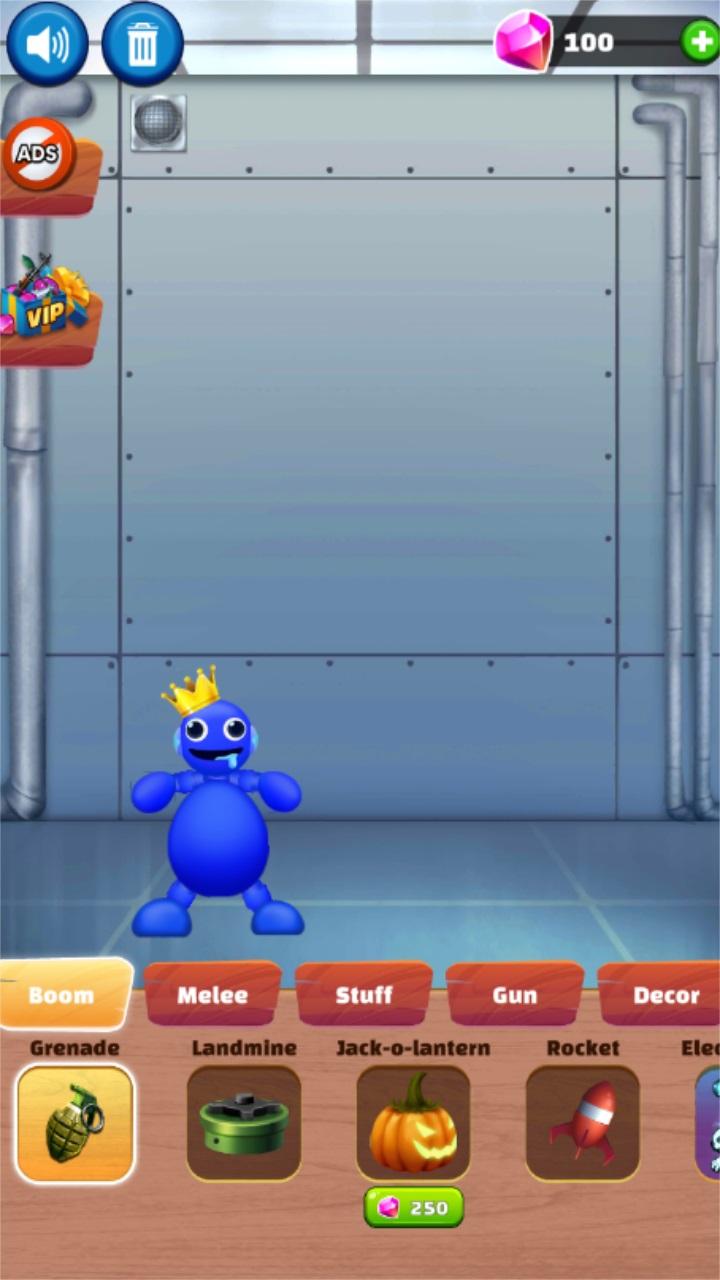Tap the trash can to clear items
This screenshot has height=1280, width=720.
[x=142, y=42]
